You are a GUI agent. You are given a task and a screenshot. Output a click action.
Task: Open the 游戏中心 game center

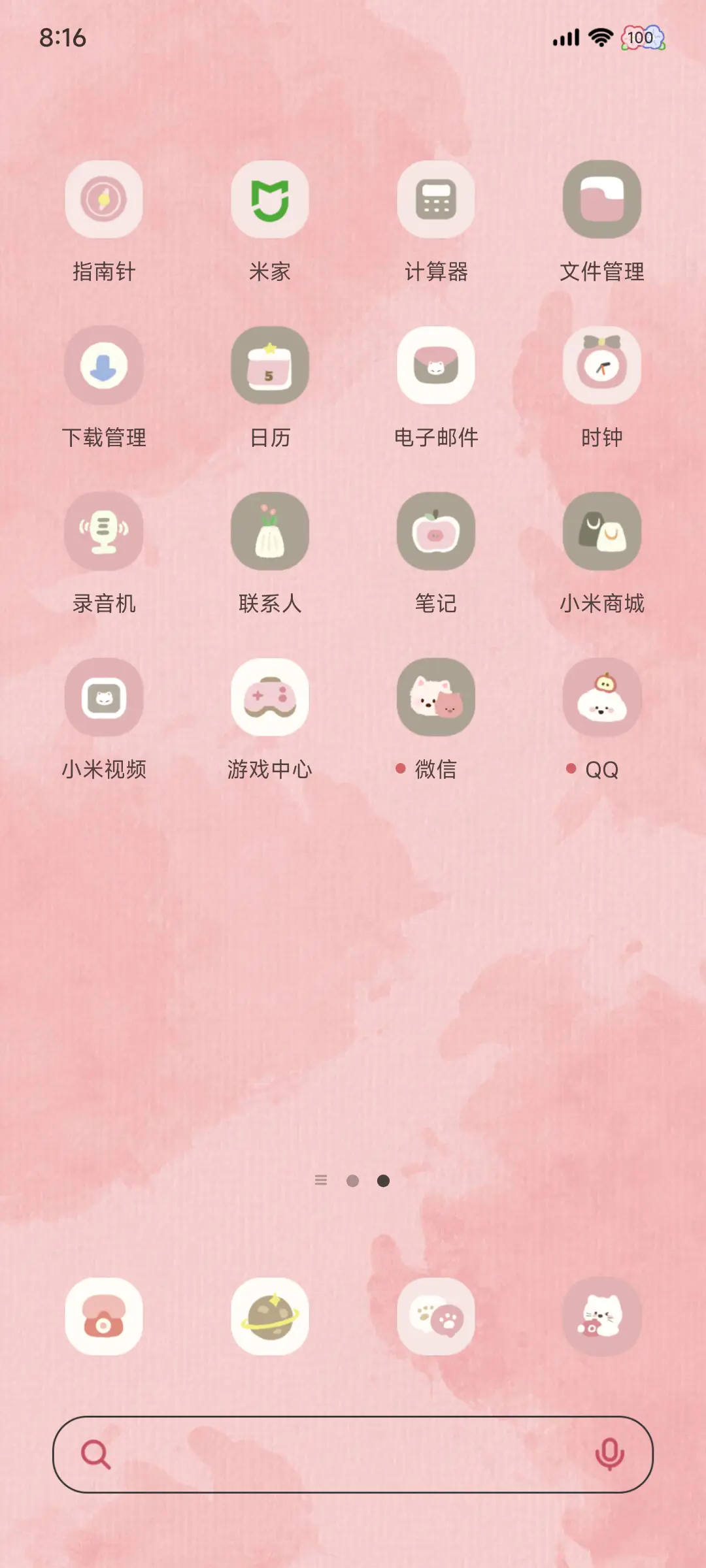pos(270,697)
